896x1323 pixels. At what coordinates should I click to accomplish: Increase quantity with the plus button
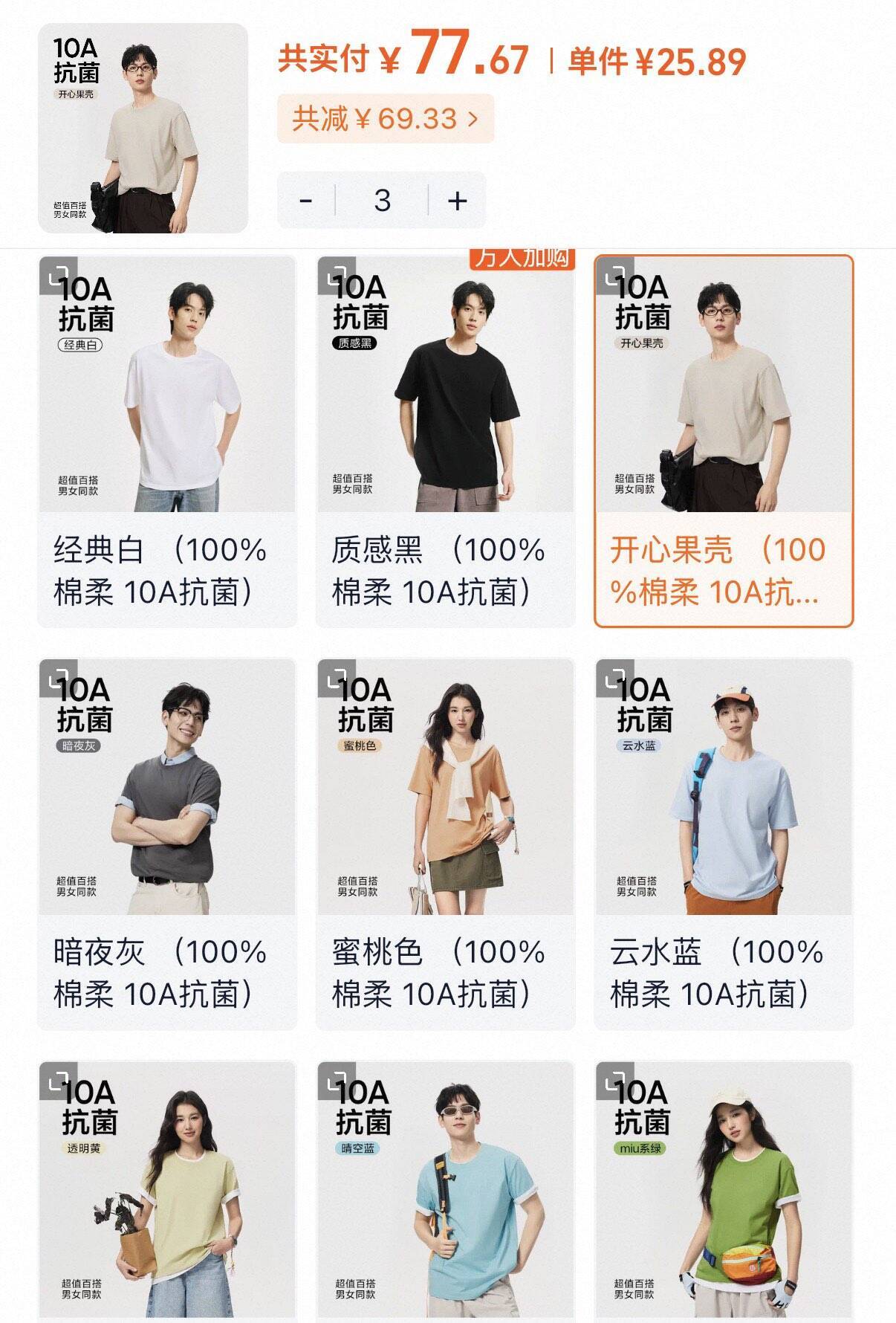tap(458, 200)
